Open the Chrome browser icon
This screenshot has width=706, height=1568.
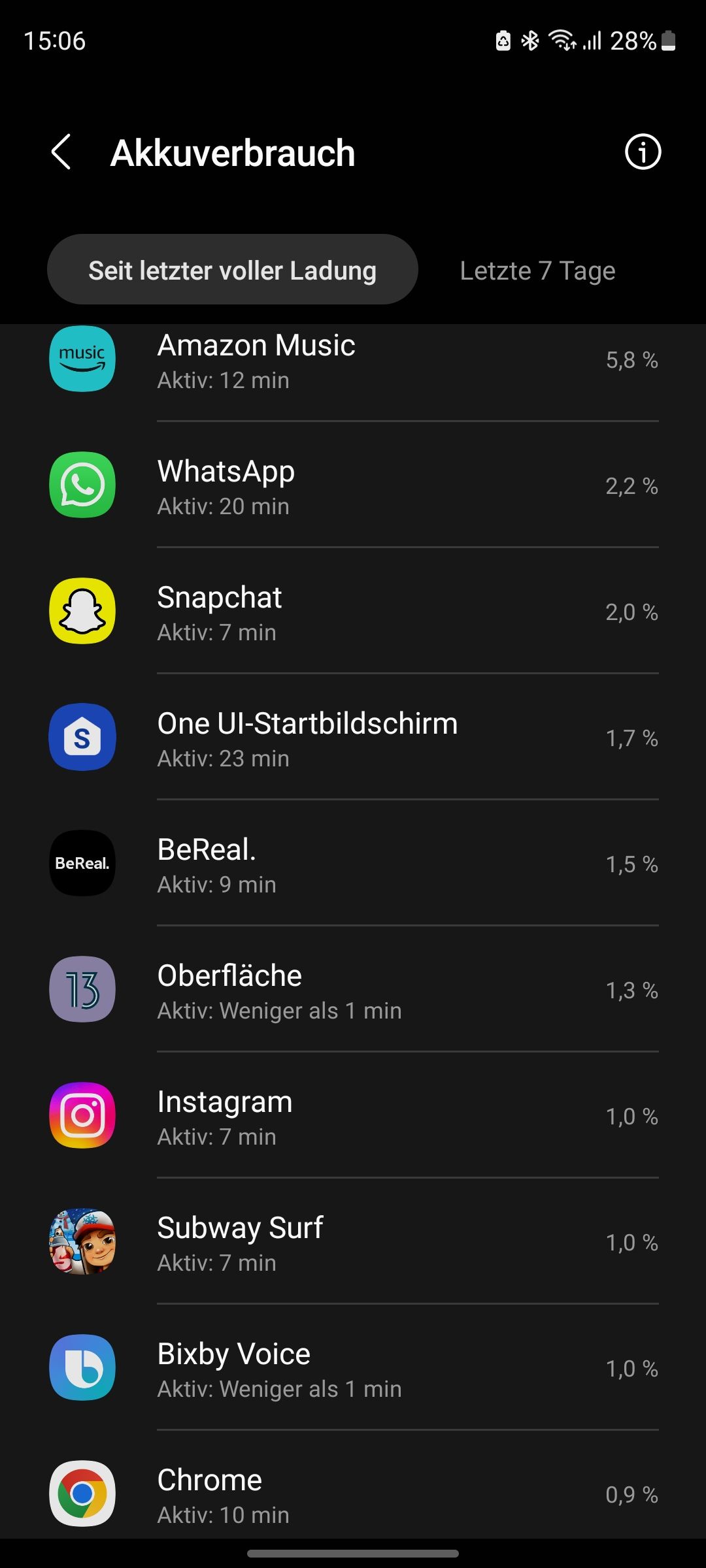click(x=82, y=1494)
